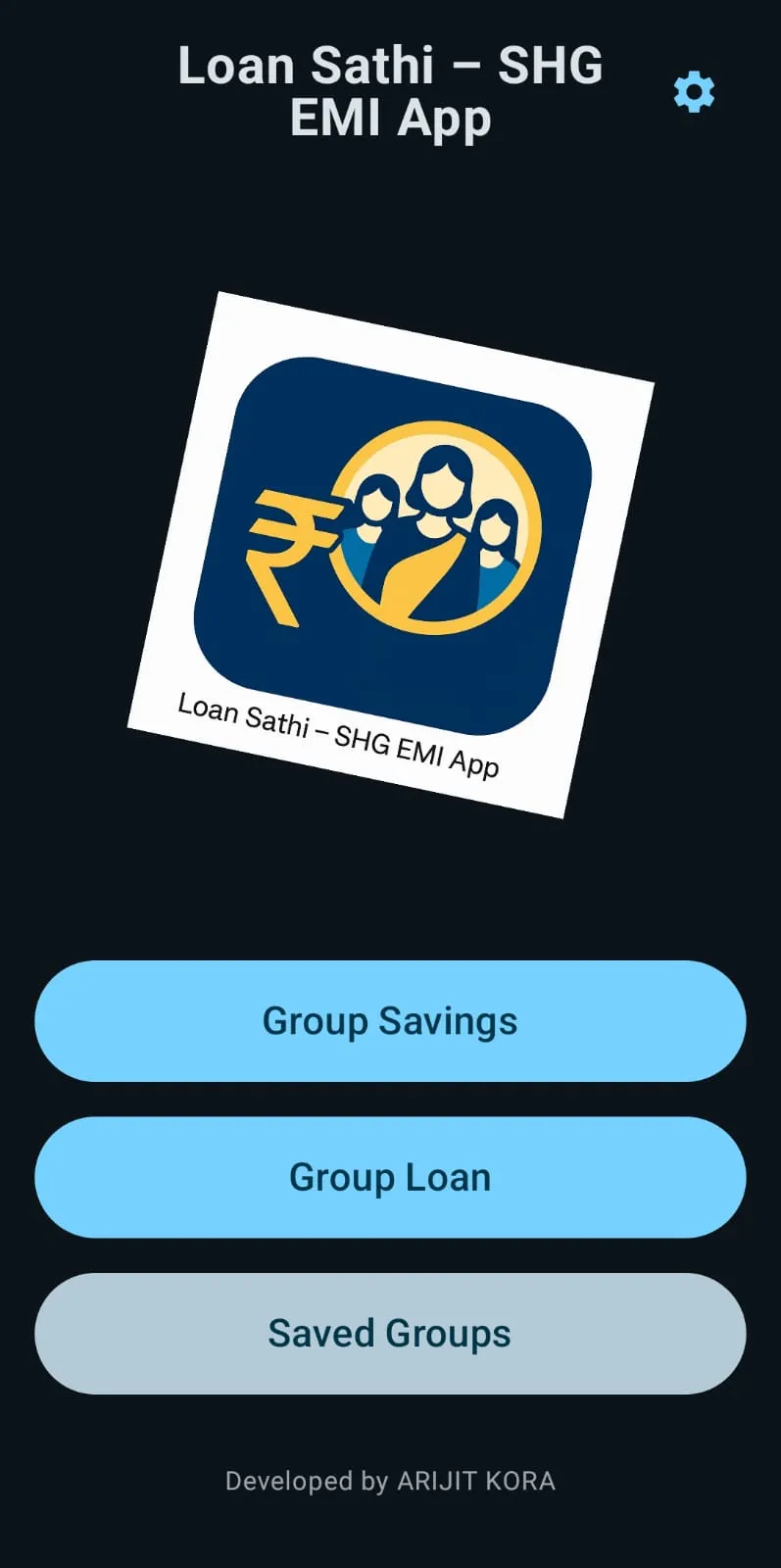The height and width of the screenshot is (1568, 781).
Task: Click the tilted app icon card
Action: (x=390, y=549)
